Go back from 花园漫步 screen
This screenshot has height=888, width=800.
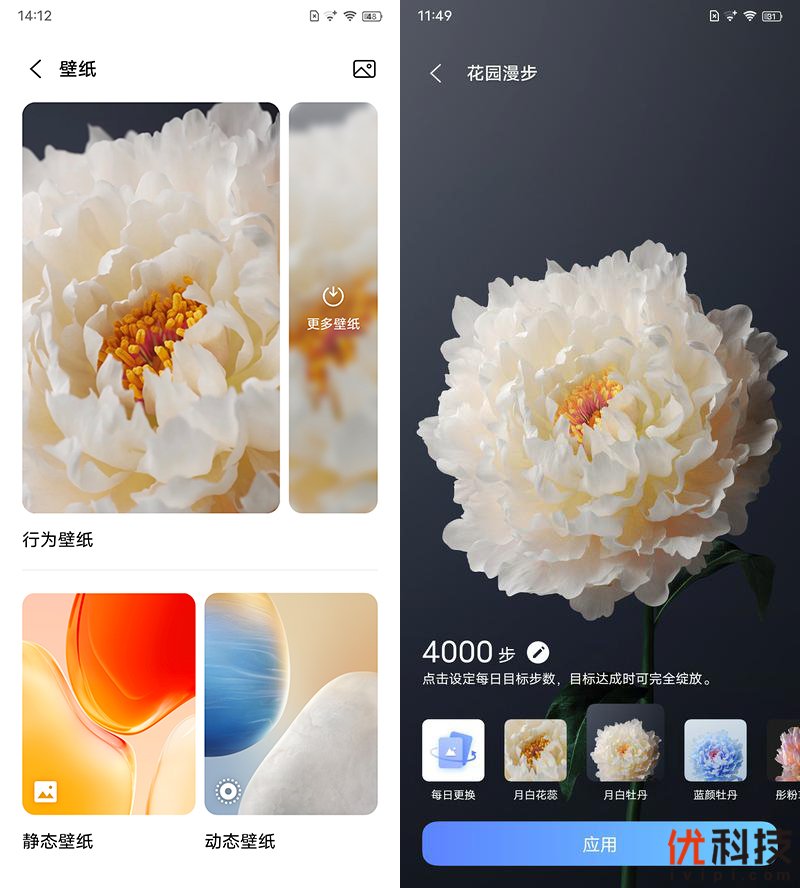tap(436, 73)
